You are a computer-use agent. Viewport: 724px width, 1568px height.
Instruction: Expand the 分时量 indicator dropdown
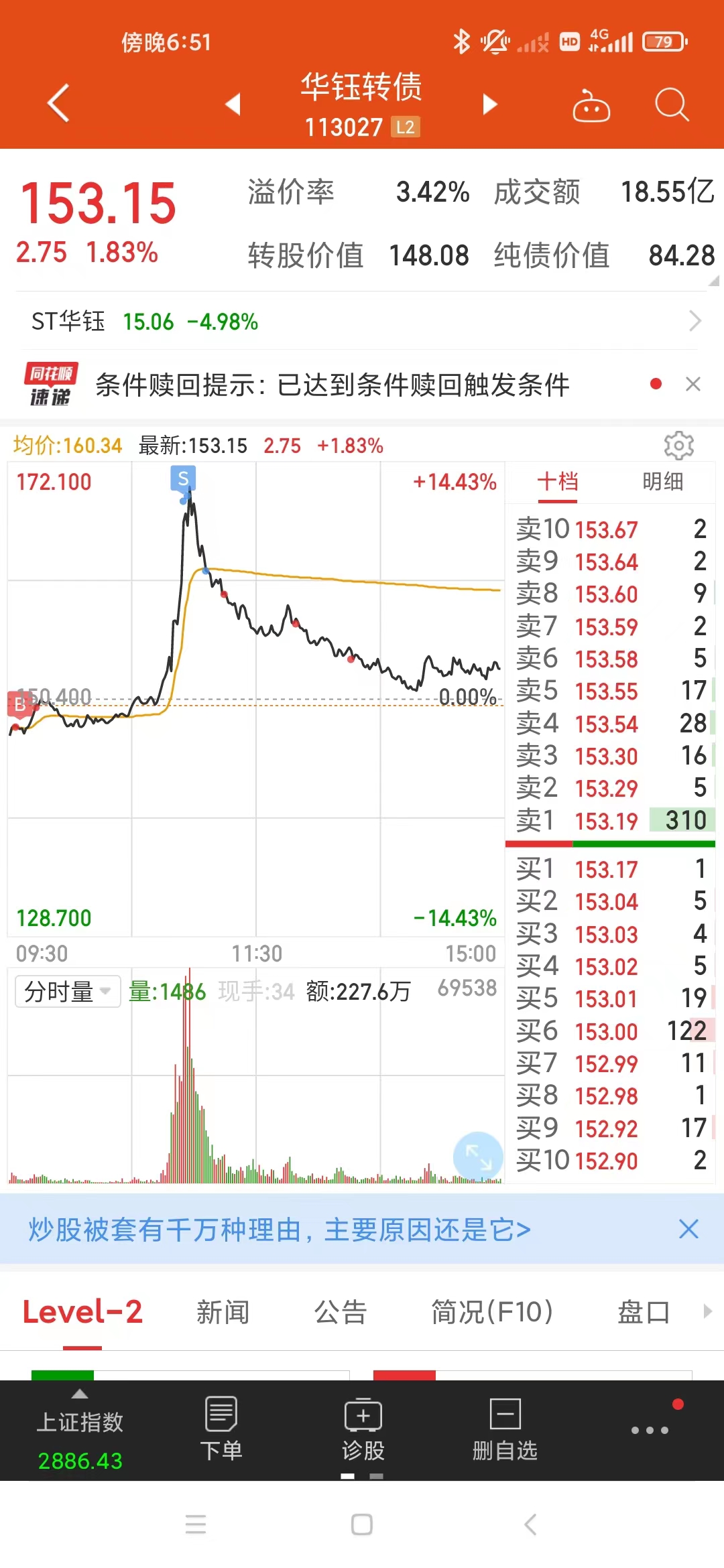click(68, 991)
